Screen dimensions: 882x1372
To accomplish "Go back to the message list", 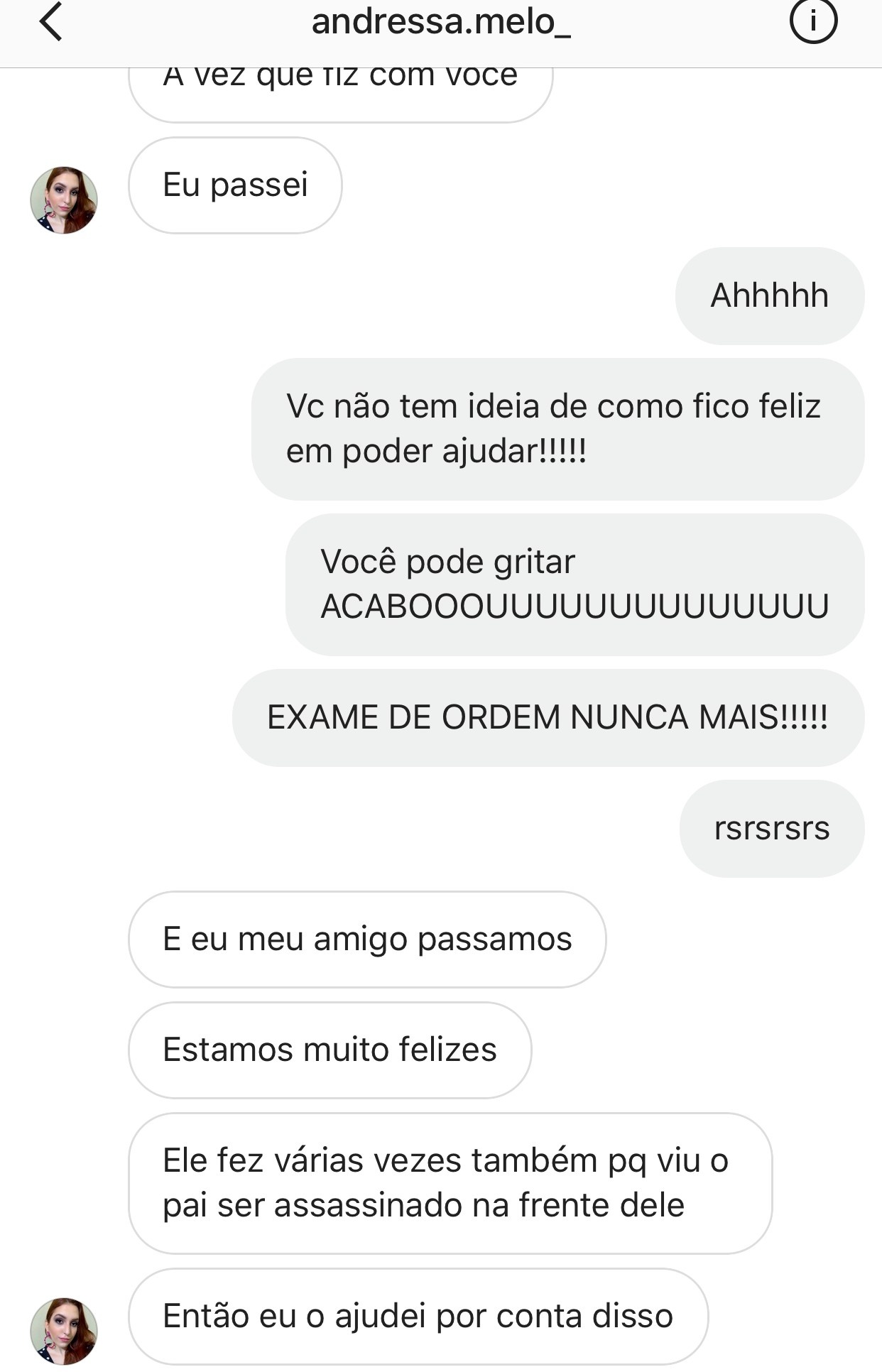I will pyautogui.click(x=51, y=21).
